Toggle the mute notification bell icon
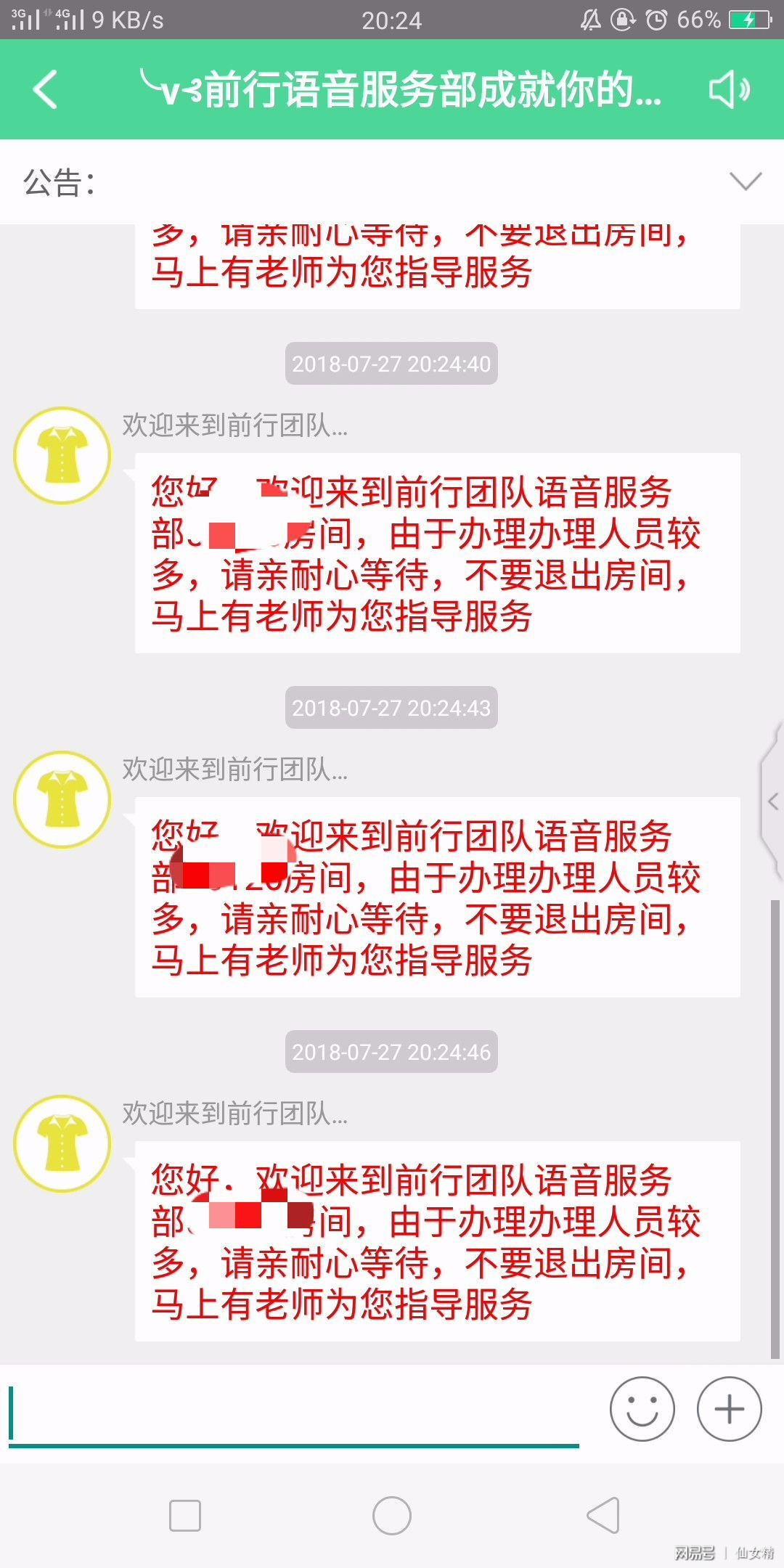 (589, 20)
